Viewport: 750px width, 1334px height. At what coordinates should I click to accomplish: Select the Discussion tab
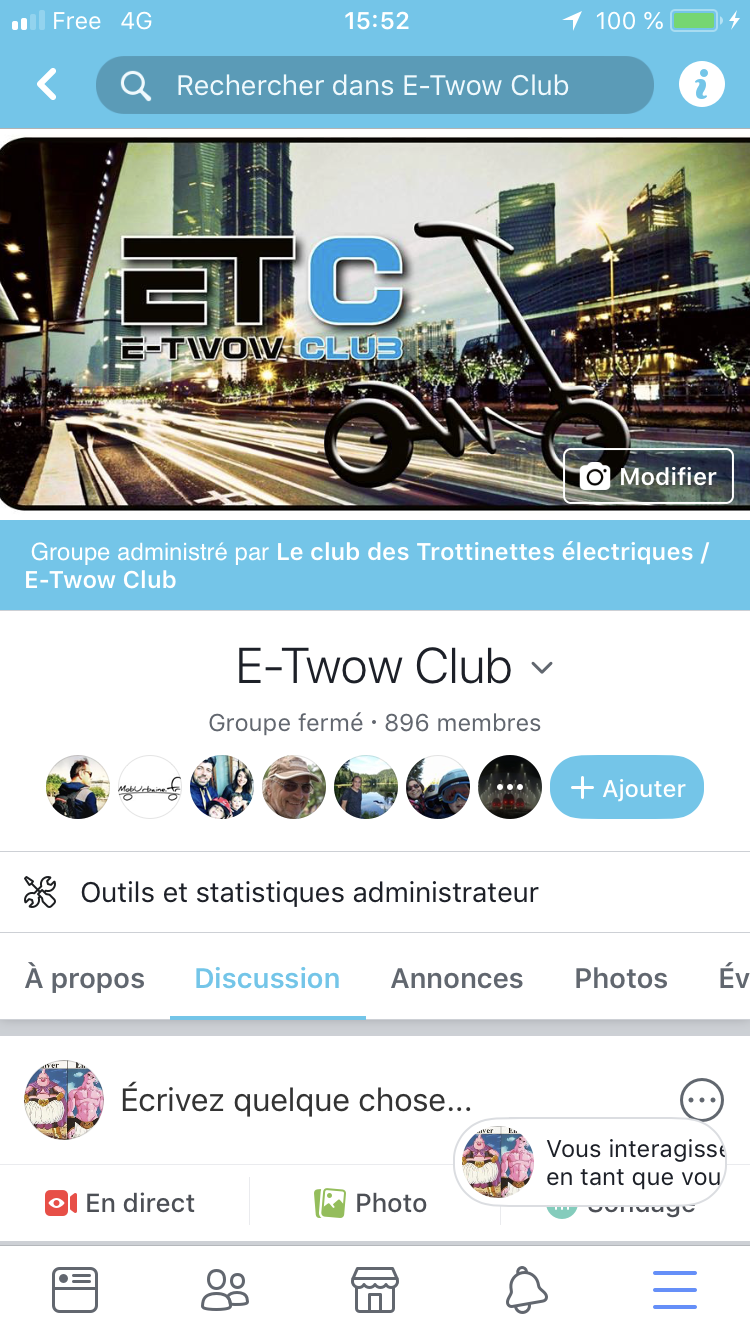267,978
